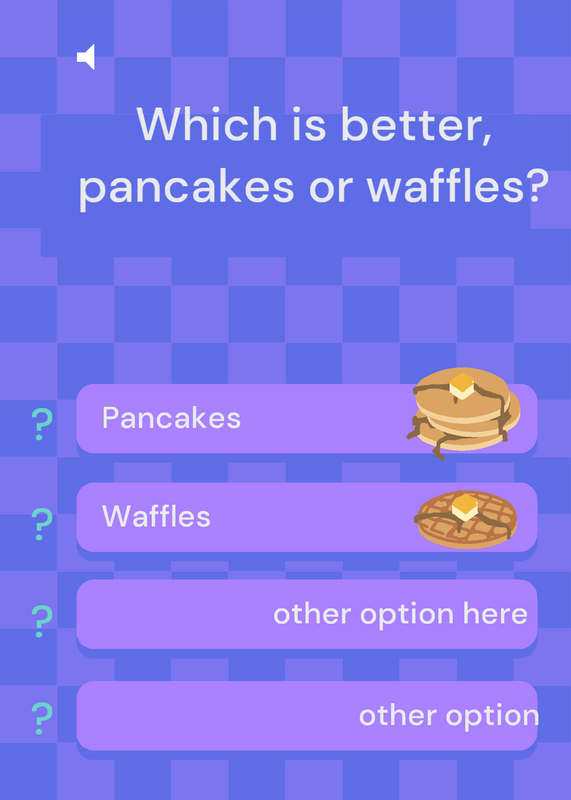The height and width of the screenshot is (800, 571).
Task: Select the Waffles answer
Action: [x=307, y=517]
